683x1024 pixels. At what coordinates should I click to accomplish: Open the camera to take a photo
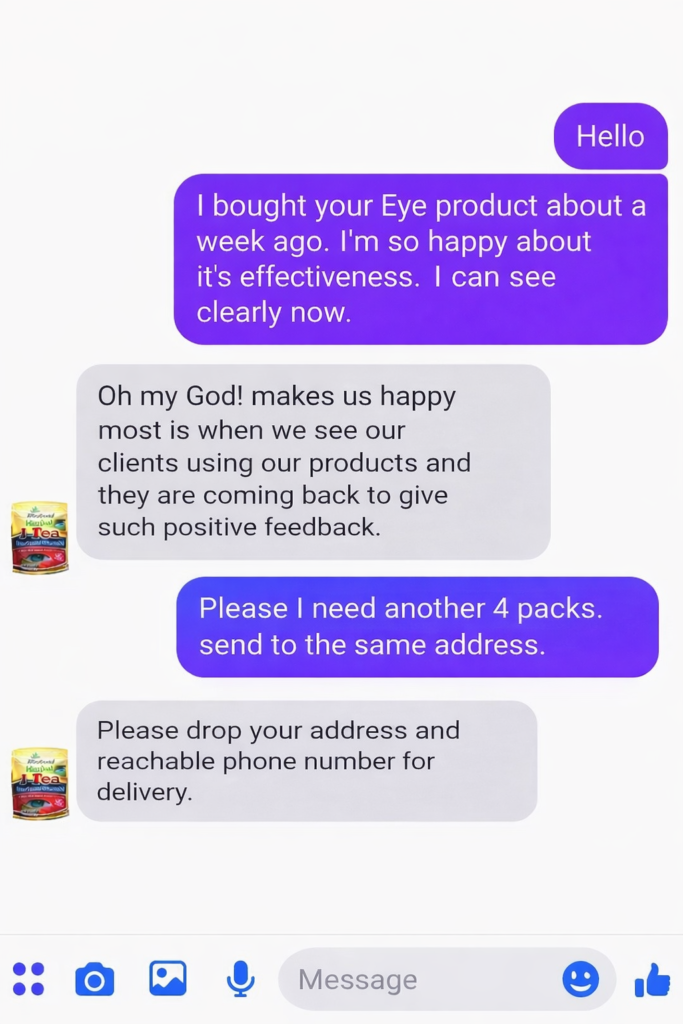point(95,979)
